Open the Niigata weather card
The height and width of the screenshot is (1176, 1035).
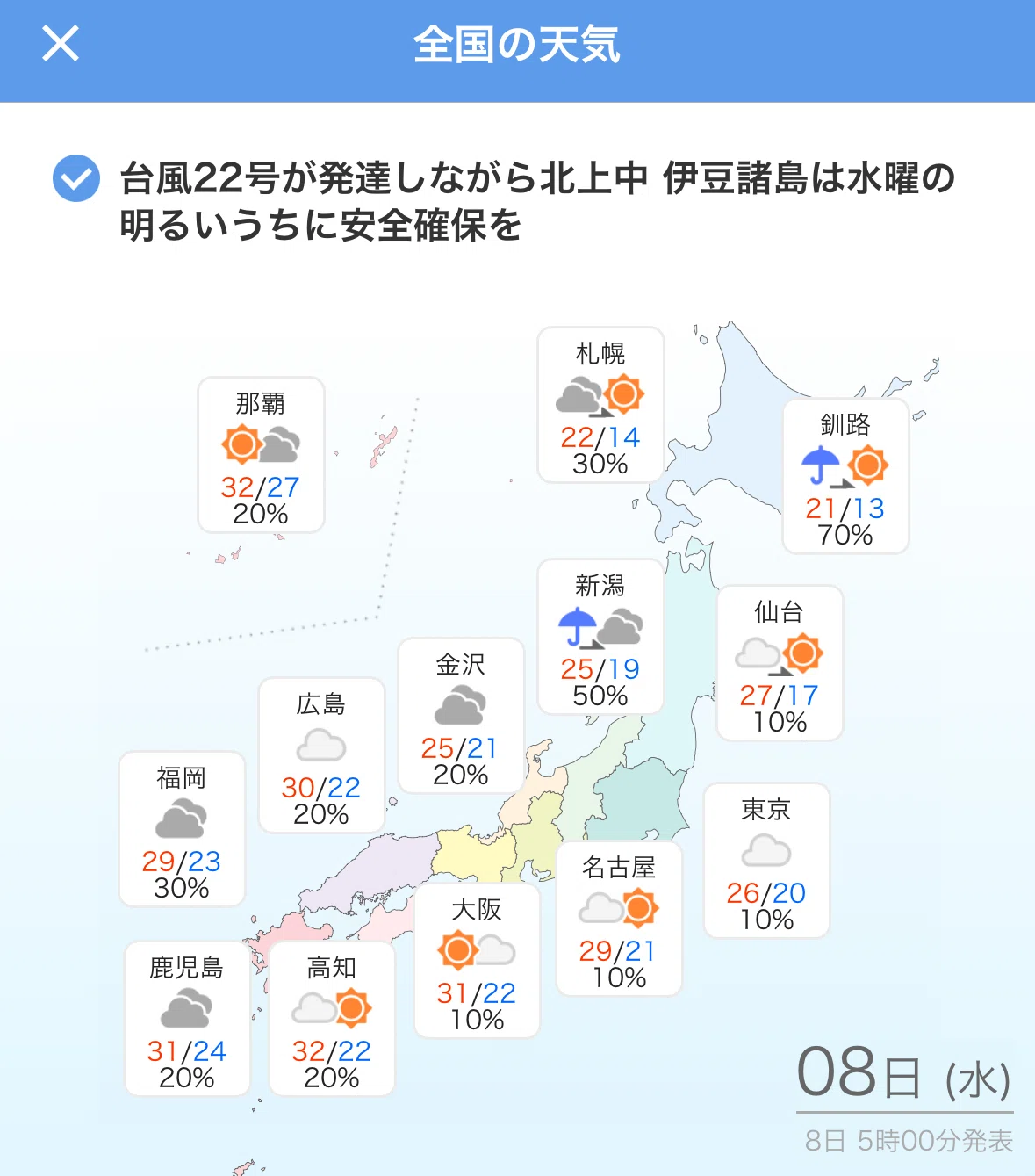click(600, 637)
